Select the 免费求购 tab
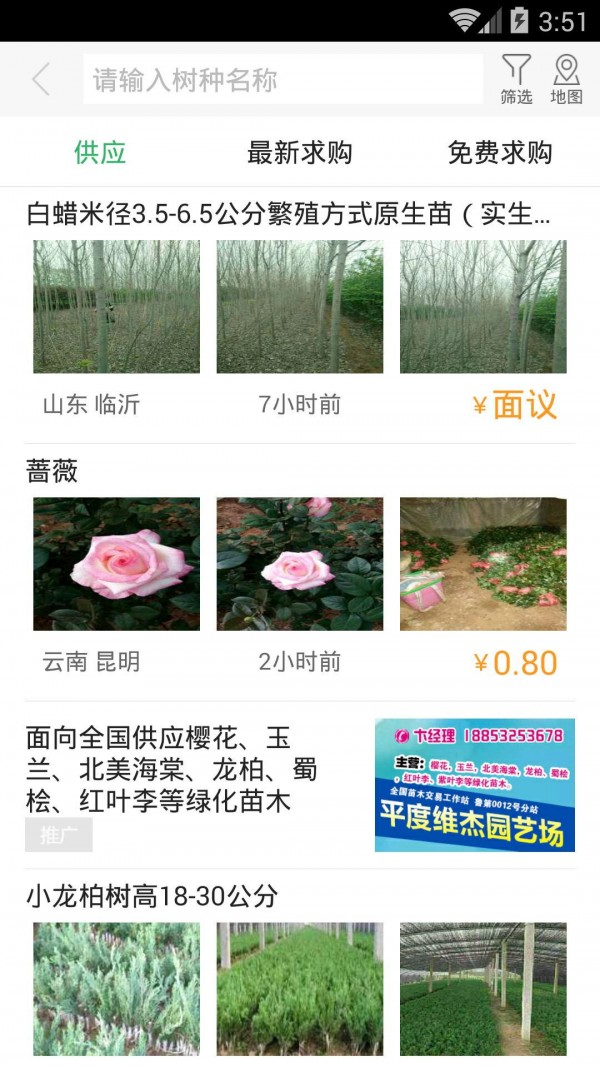Screen dimensions: 600x1067 (x=499, y=153)
